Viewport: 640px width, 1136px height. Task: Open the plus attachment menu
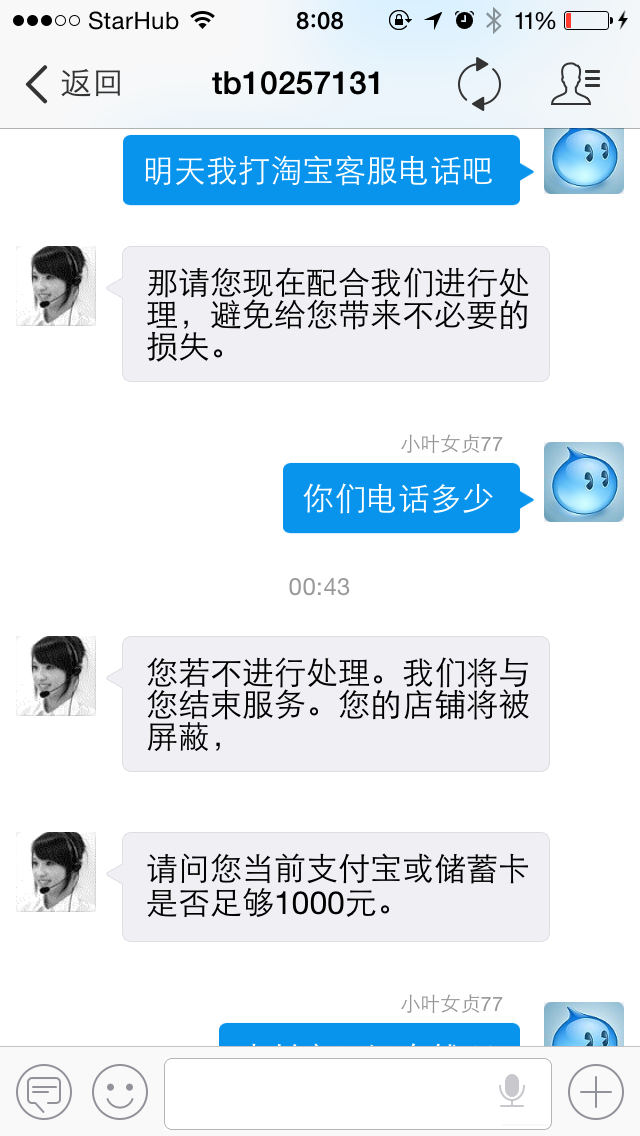595,1092
